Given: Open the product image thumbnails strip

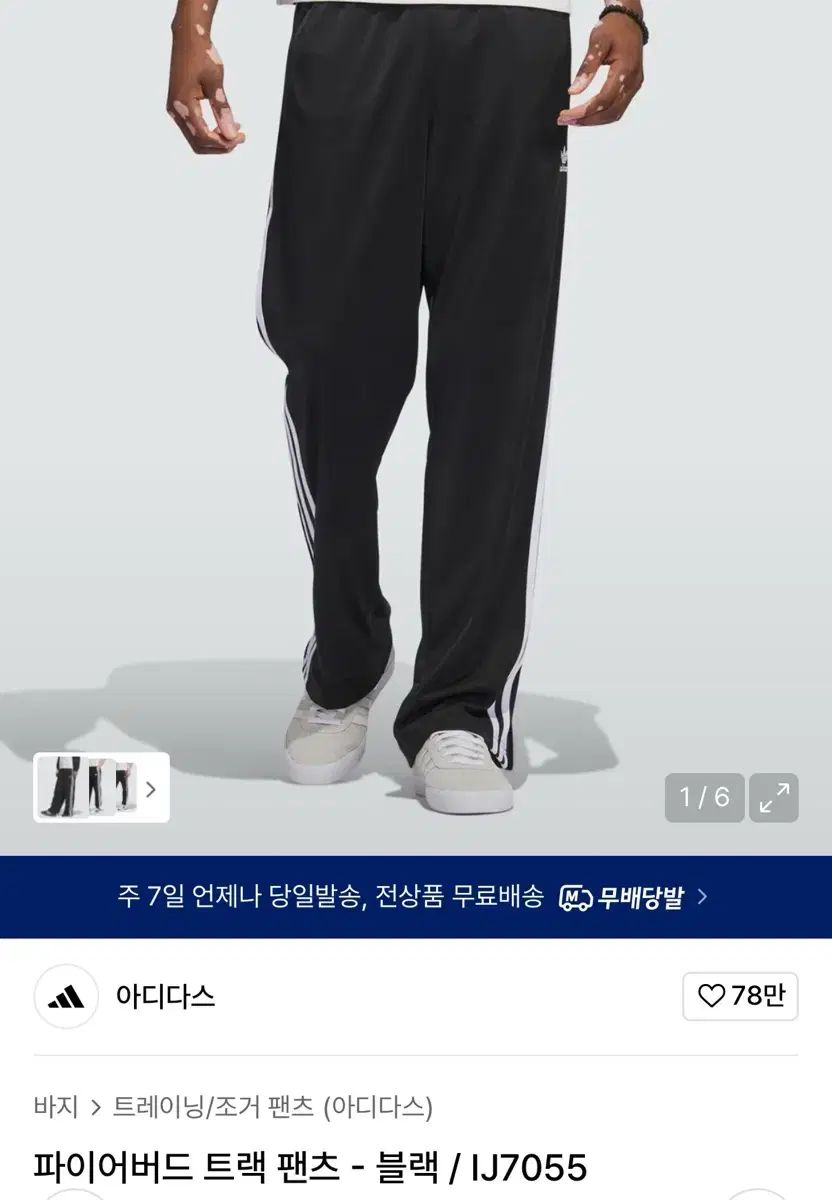Looking at the screenshot, I should point(101,787).
